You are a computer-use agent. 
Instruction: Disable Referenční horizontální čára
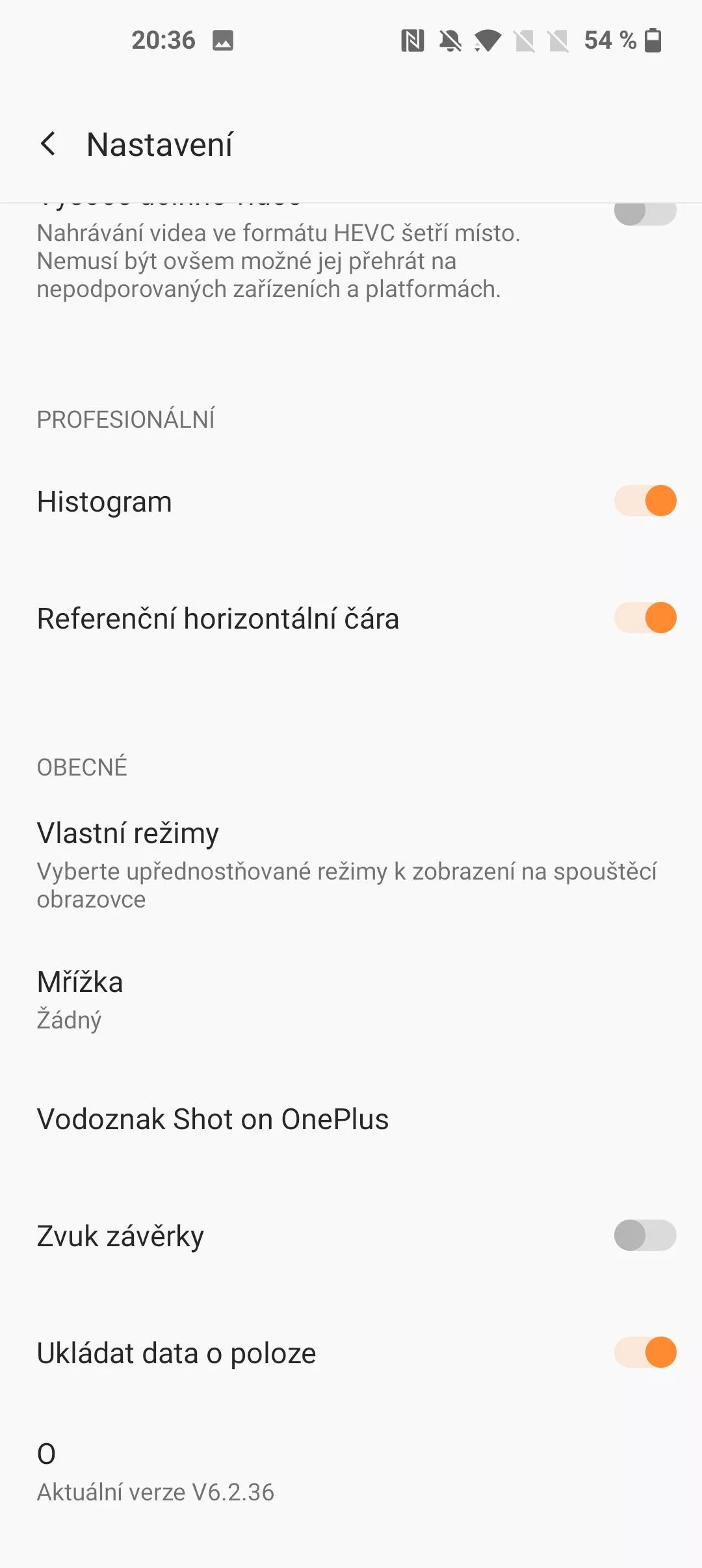coord(645,618)
